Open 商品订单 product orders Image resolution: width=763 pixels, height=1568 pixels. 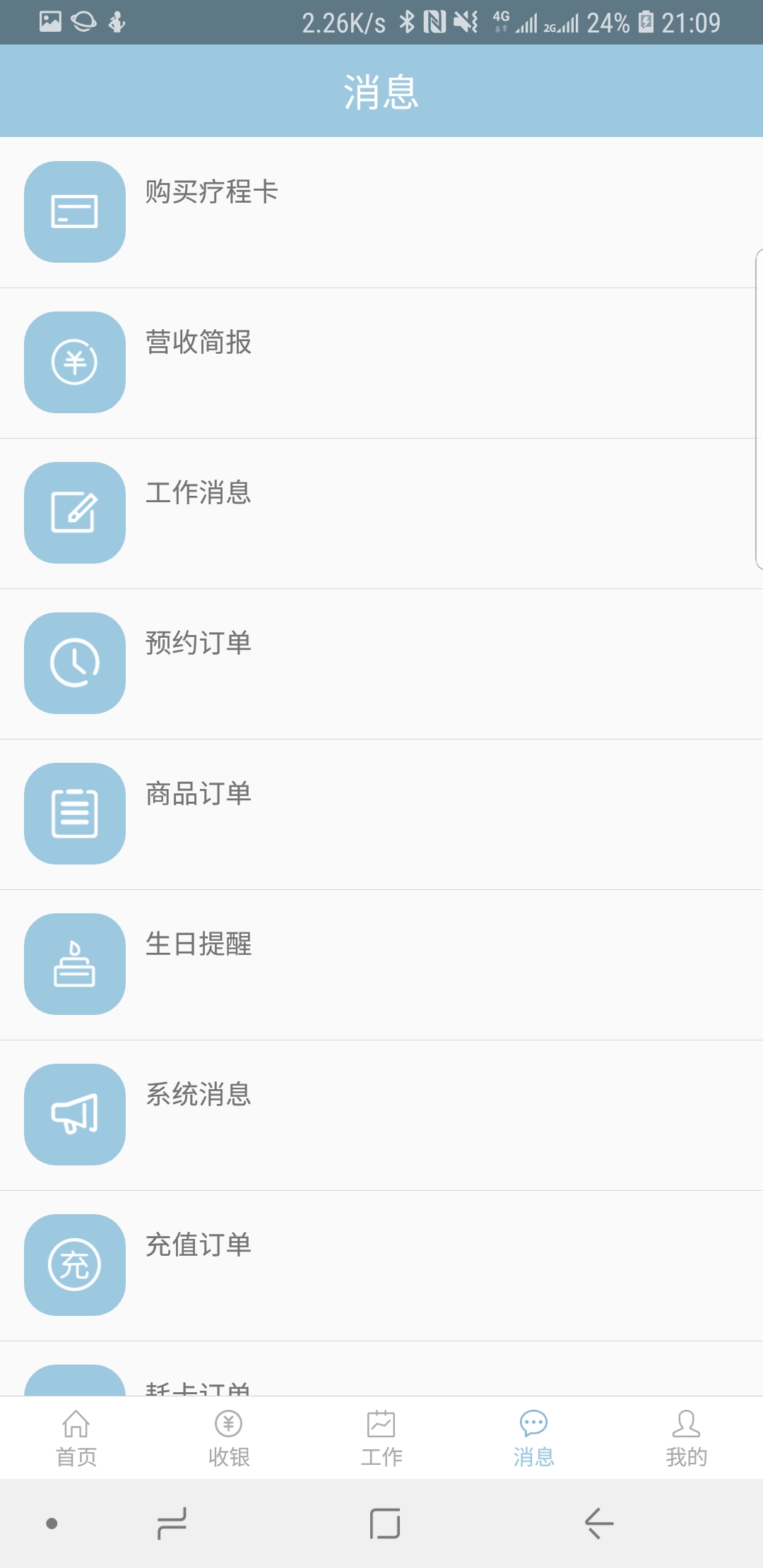(x=381, y=814)
